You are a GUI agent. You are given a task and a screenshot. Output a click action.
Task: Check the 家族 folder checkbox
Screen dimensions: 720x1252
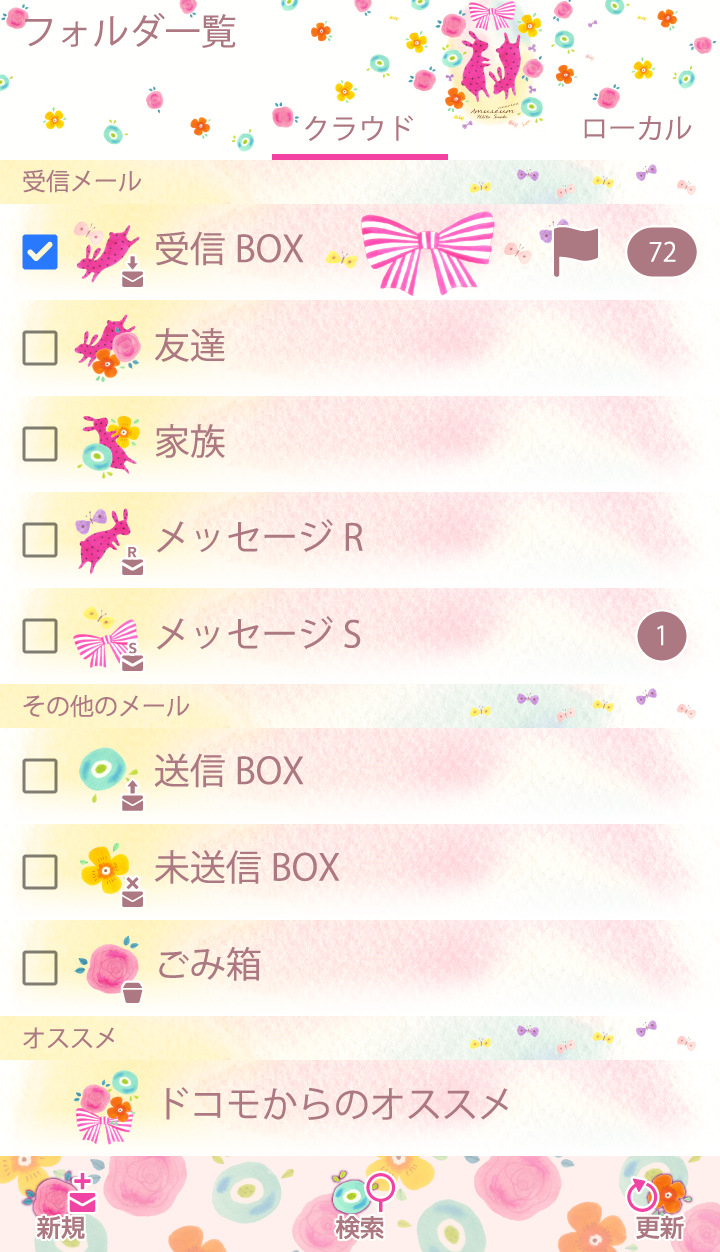point(40,444)
